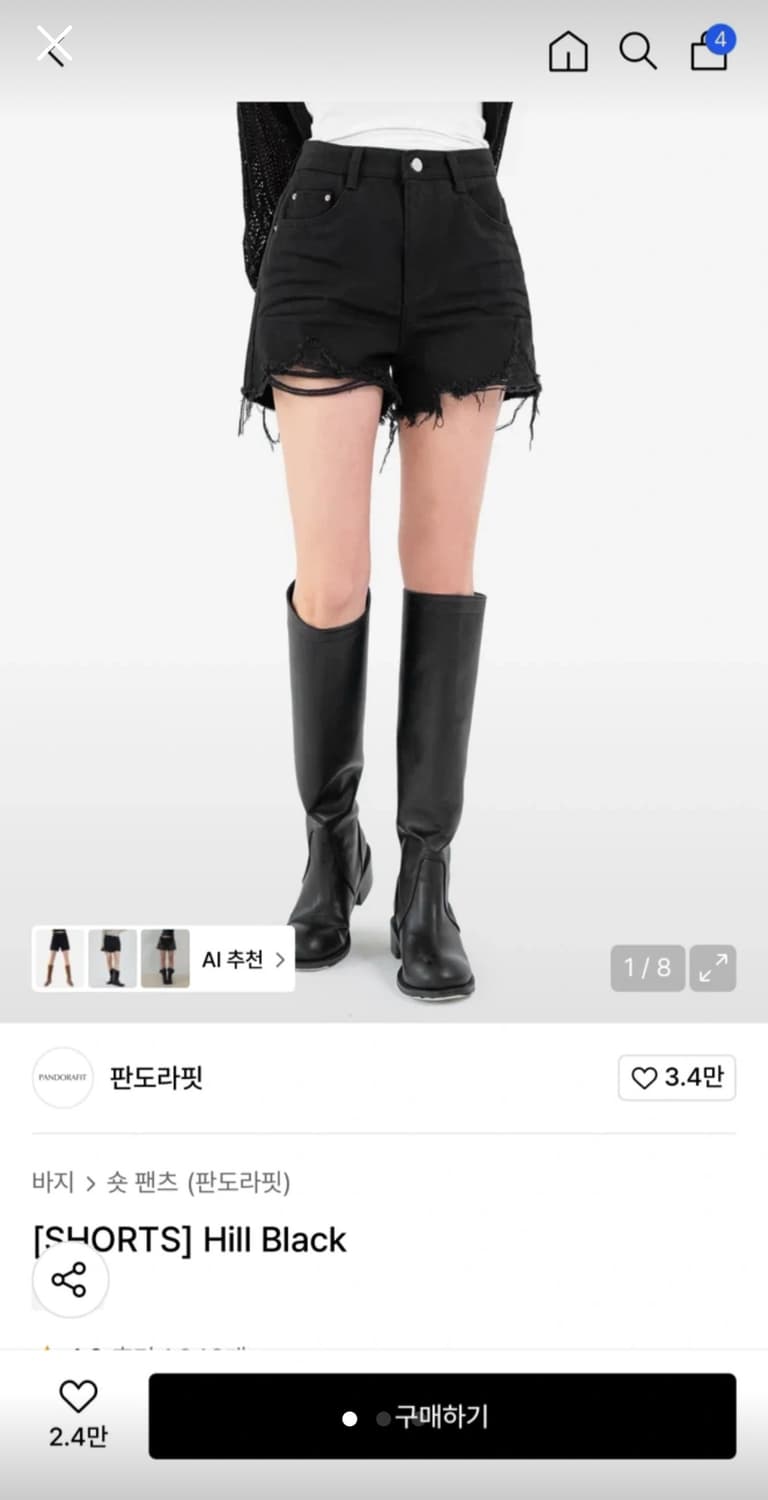Tap the second carousel dot on purchase bar
Screen dimensions: 768x1500
pyautogui.click(x=383, y=1418)
